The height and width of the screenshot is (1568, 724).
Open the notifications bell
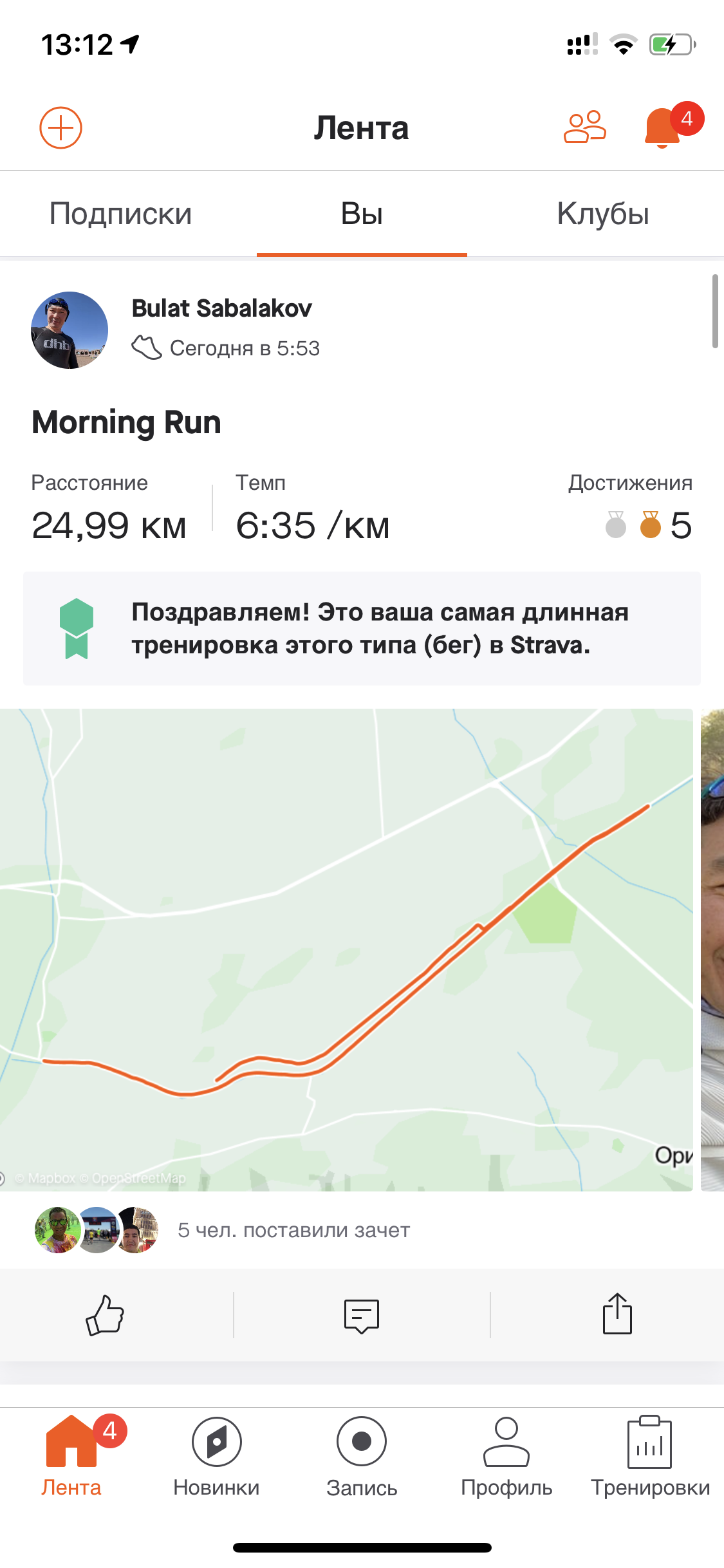(x=663, y=127)
